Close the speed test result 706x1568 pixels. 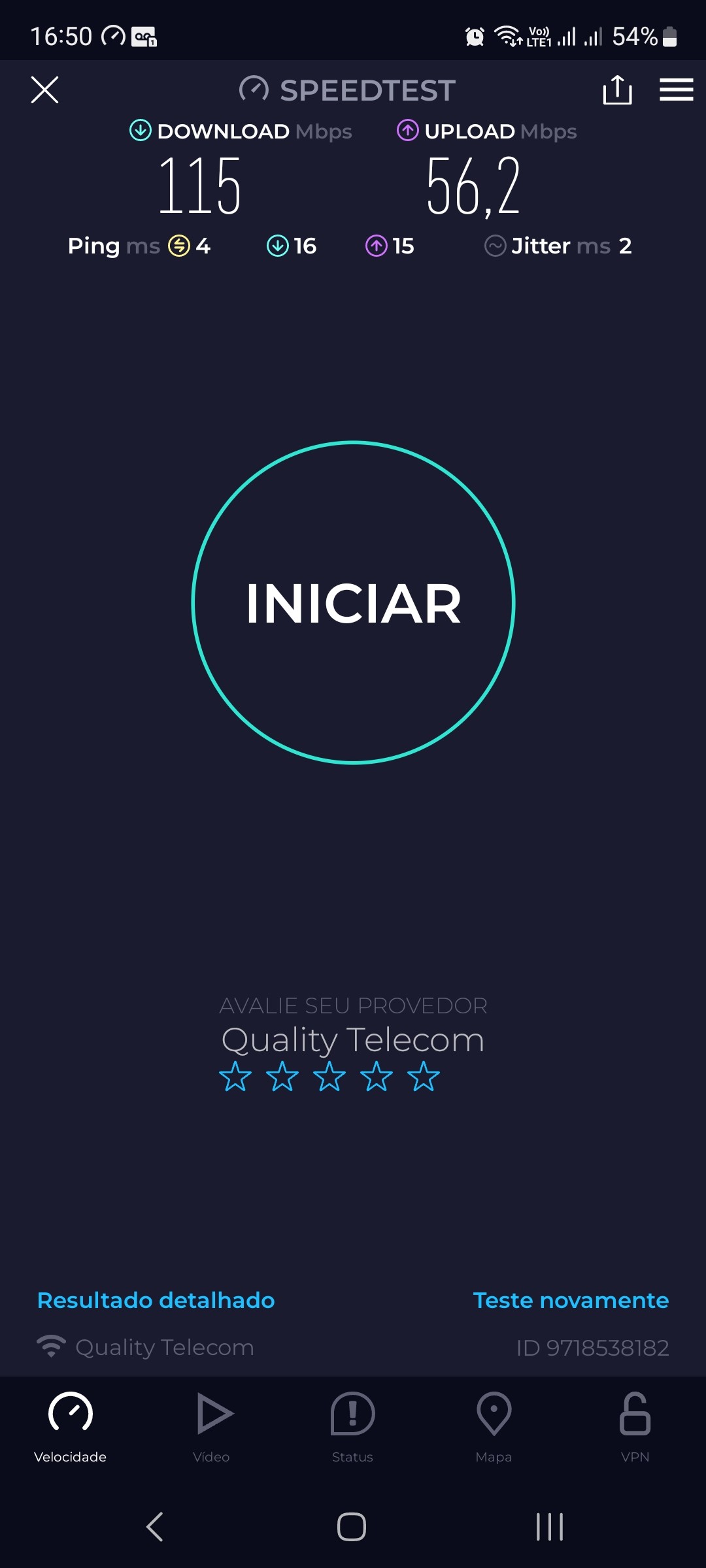(44, 90)
